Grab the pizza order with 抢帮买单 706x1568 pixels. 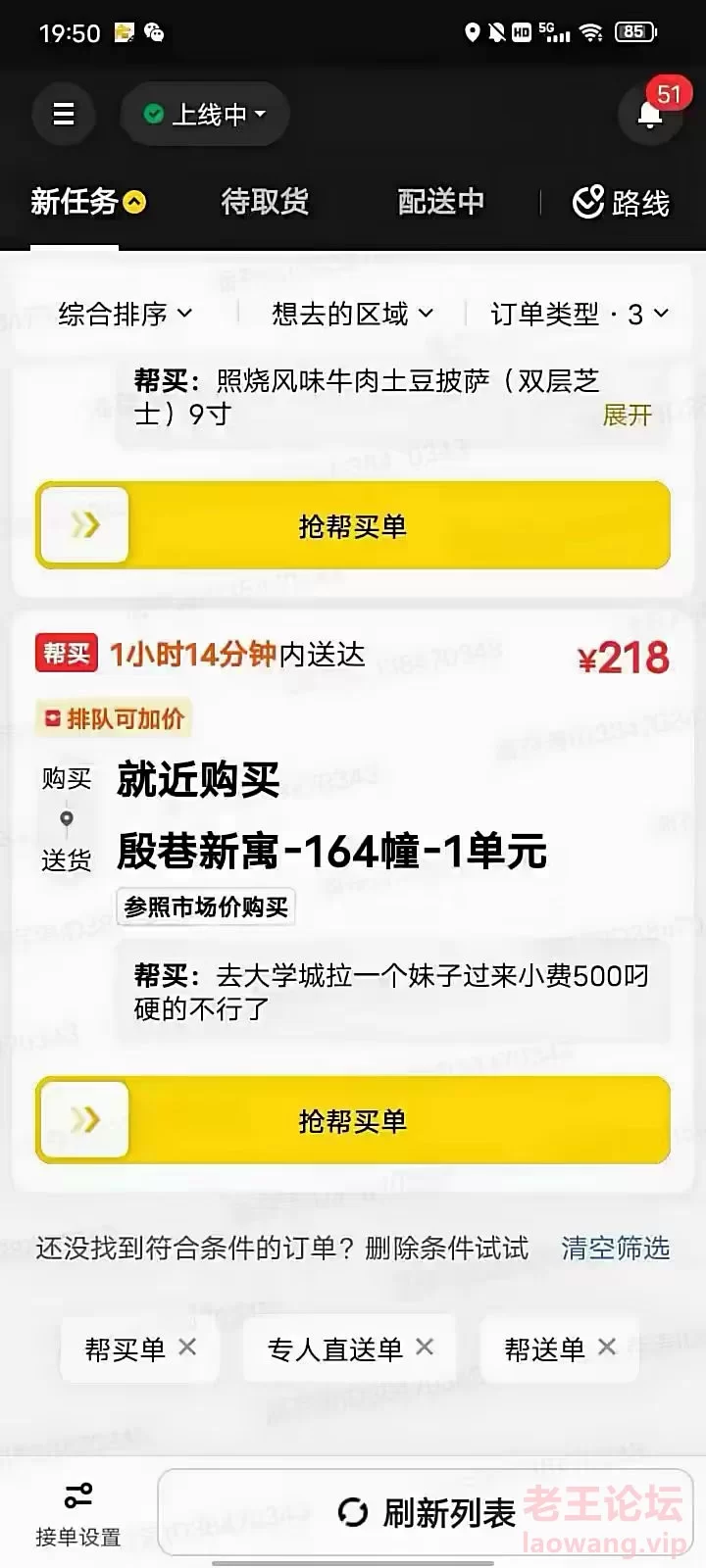[353, 526]
